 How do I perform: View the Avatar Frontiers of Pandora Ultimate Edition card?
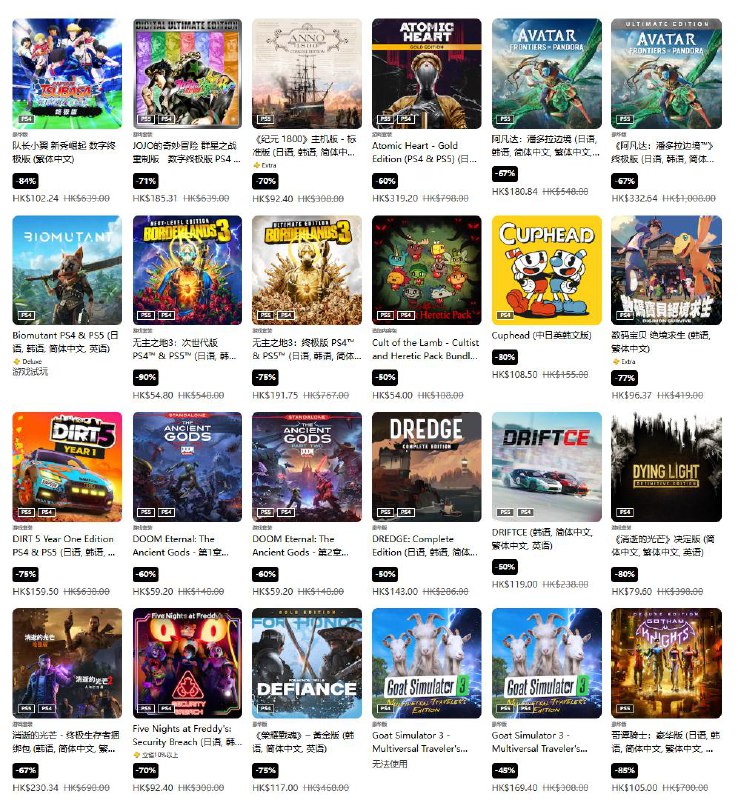tap(666, 73)
